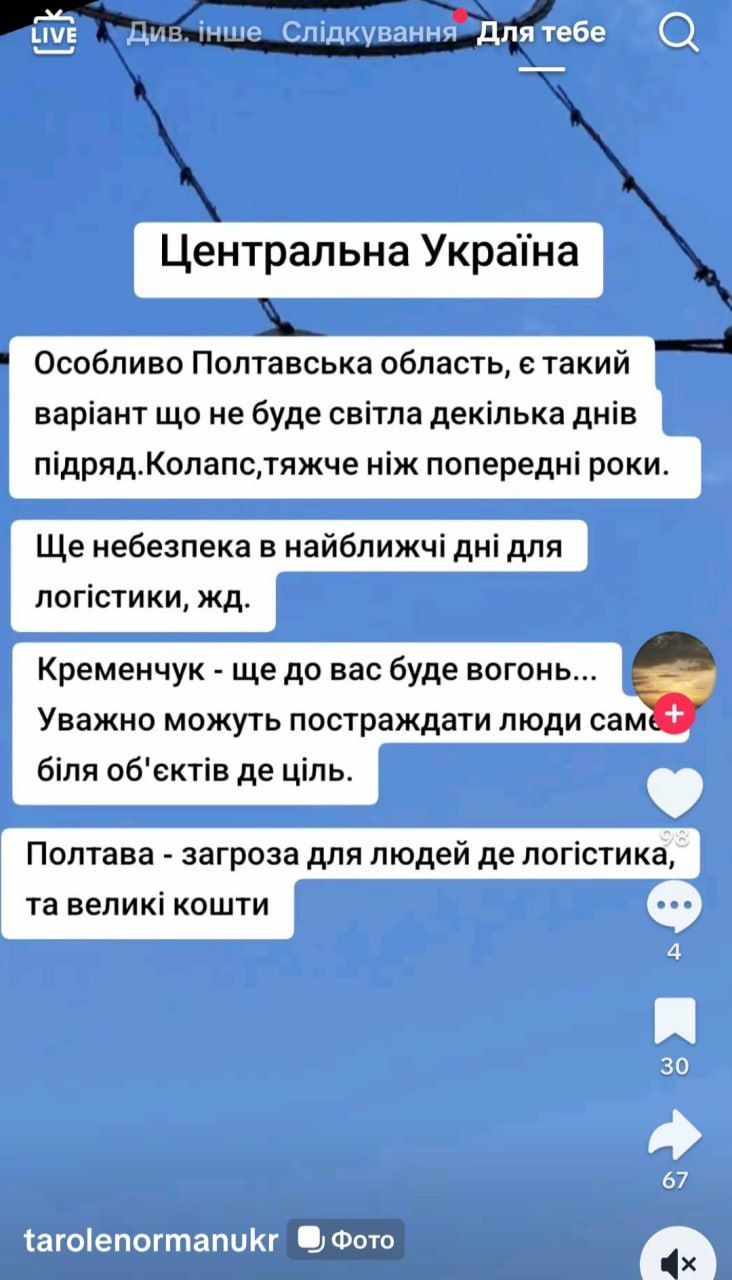
Task: Share this post with the arrow
Action: (x=675, y=1135)
